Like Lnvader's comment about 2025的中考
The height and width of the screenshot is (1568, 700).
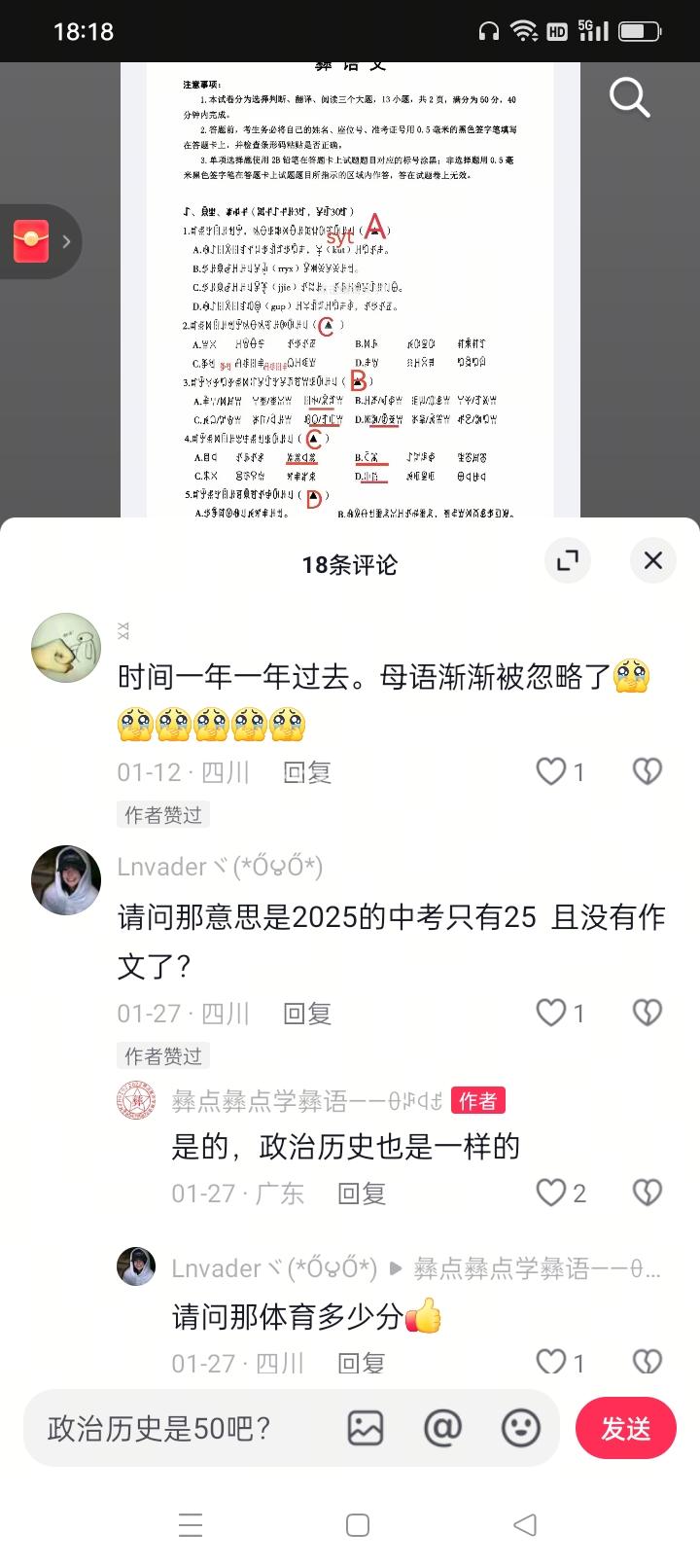pos(551,1013)
